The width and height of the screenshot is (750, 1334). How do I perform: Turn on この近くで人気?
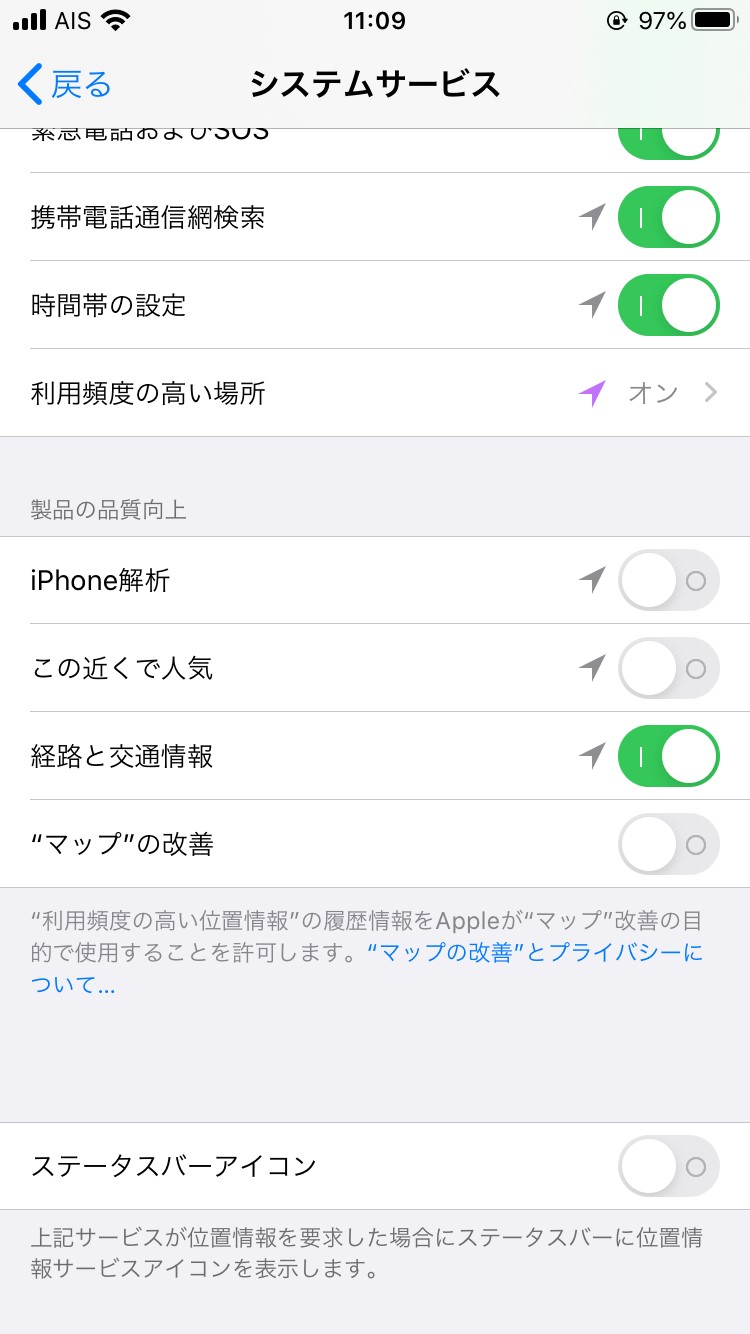click(x=669, y=668)
